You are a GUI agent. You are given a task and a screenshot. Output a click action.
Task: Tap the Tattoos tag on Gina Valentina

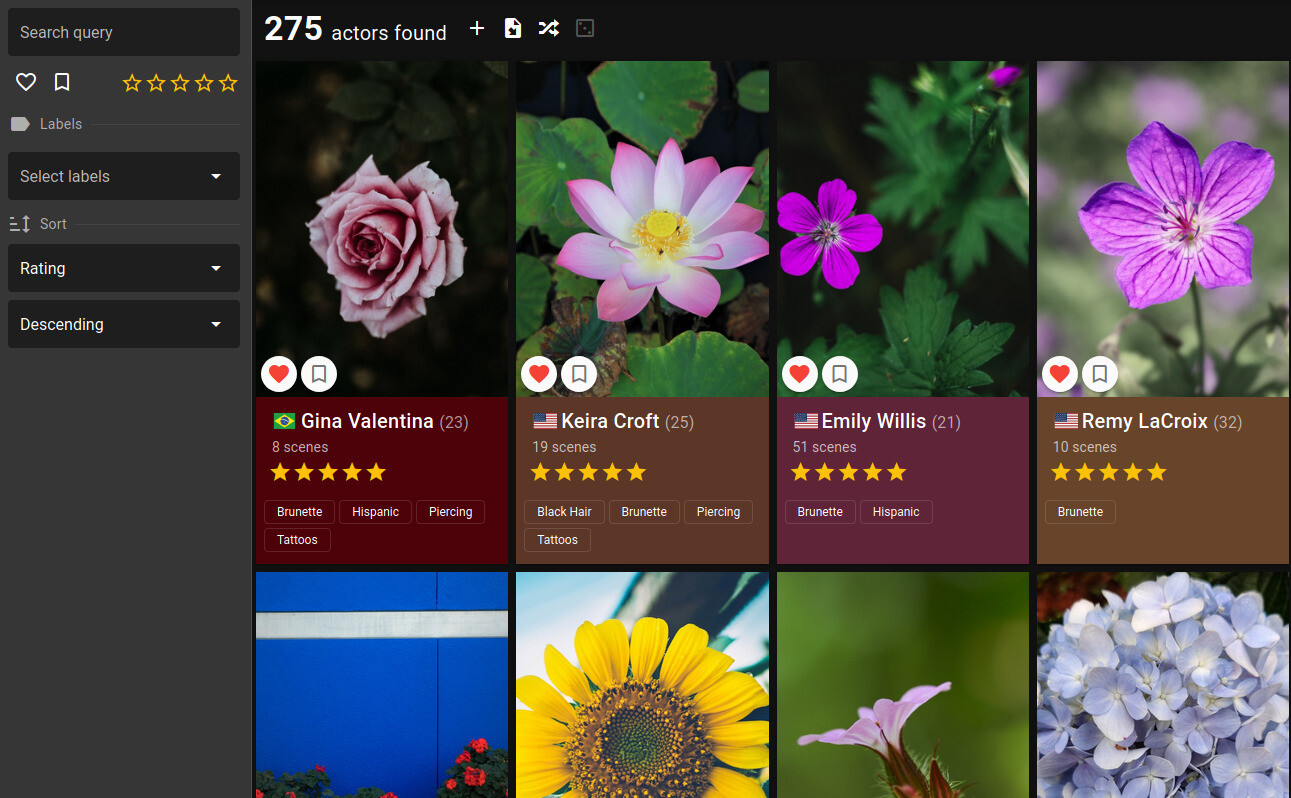[297, 540]
